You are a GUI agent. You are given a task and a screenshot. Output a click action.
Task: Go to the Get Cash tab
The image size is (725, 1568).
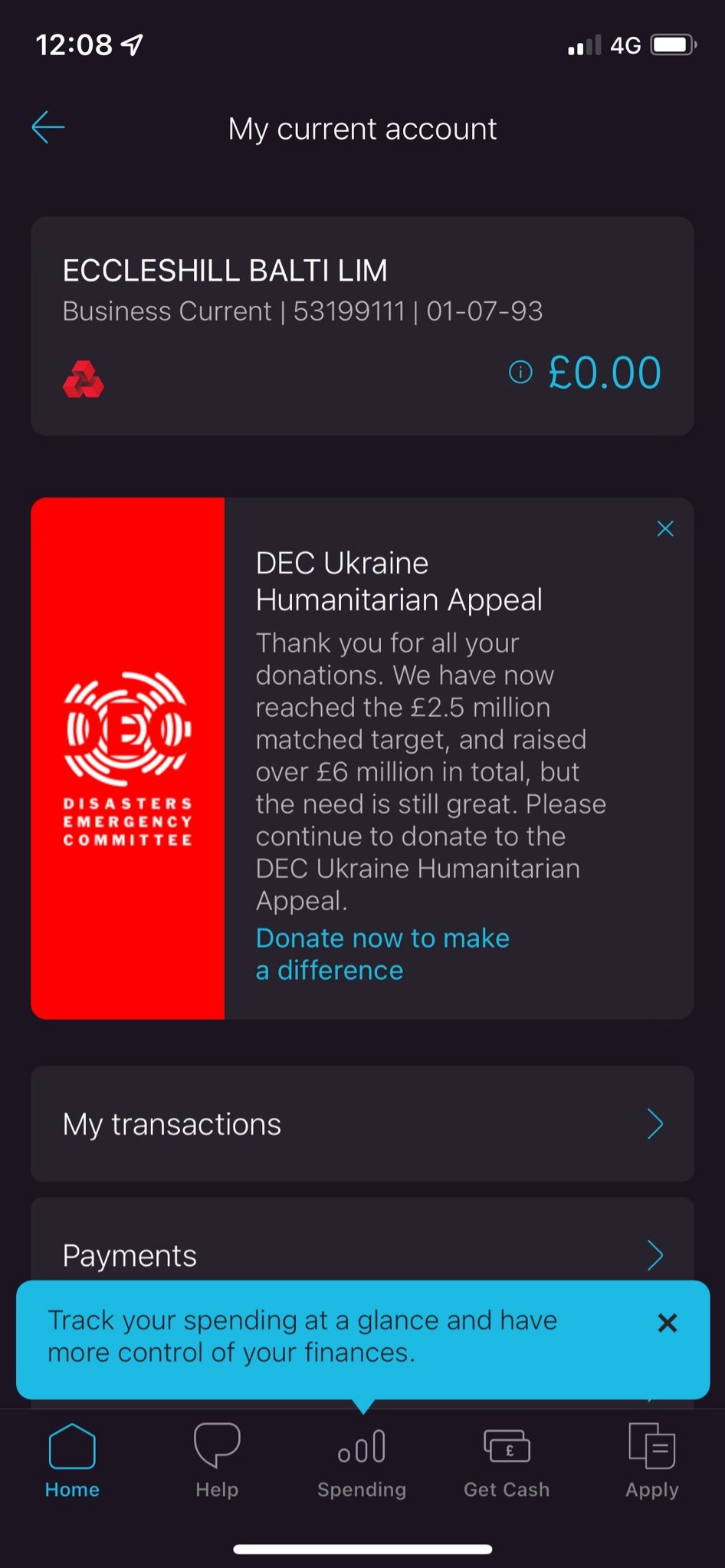point(507,1461)
